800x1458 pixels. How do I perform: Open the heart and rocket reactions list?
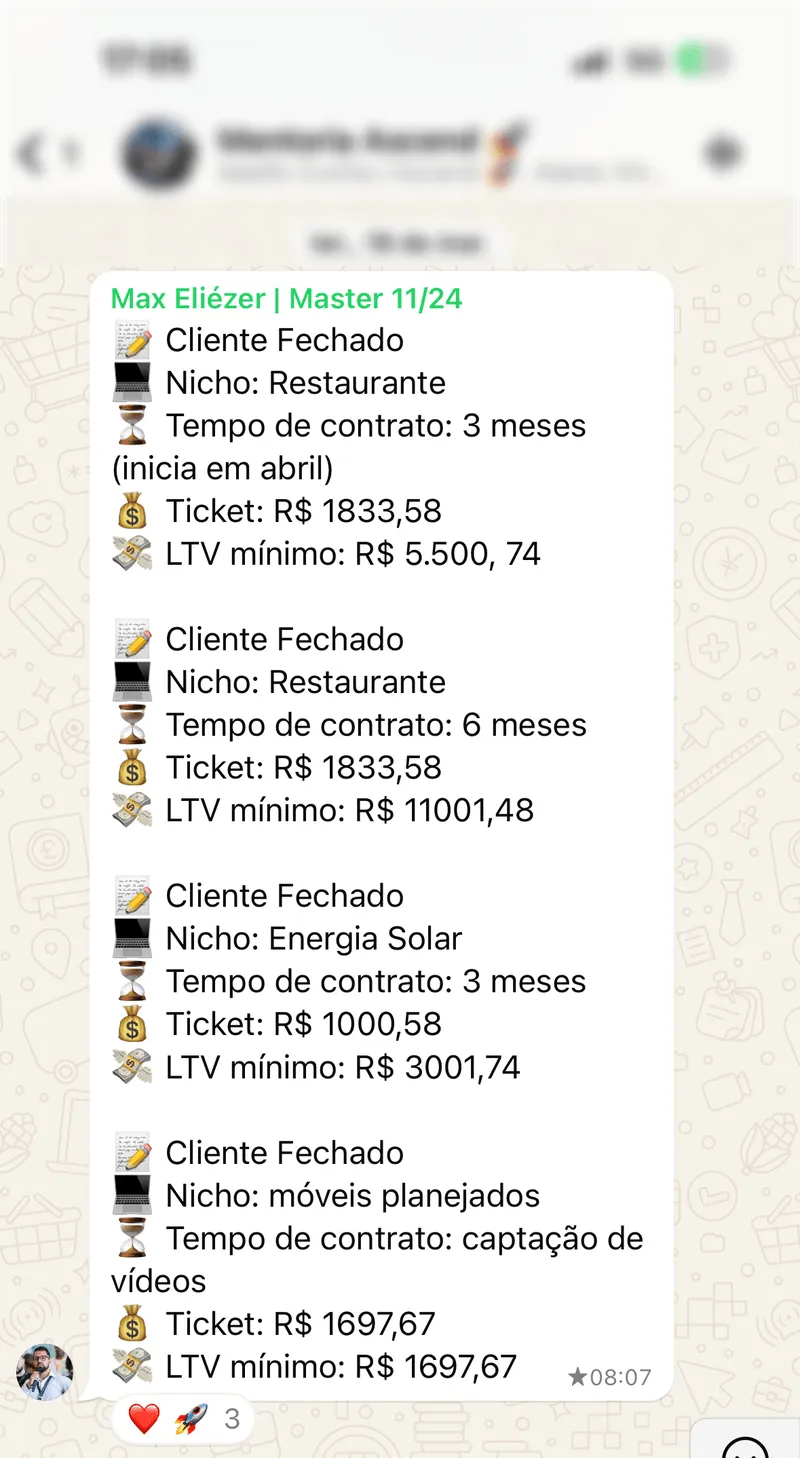(182, 1418)
